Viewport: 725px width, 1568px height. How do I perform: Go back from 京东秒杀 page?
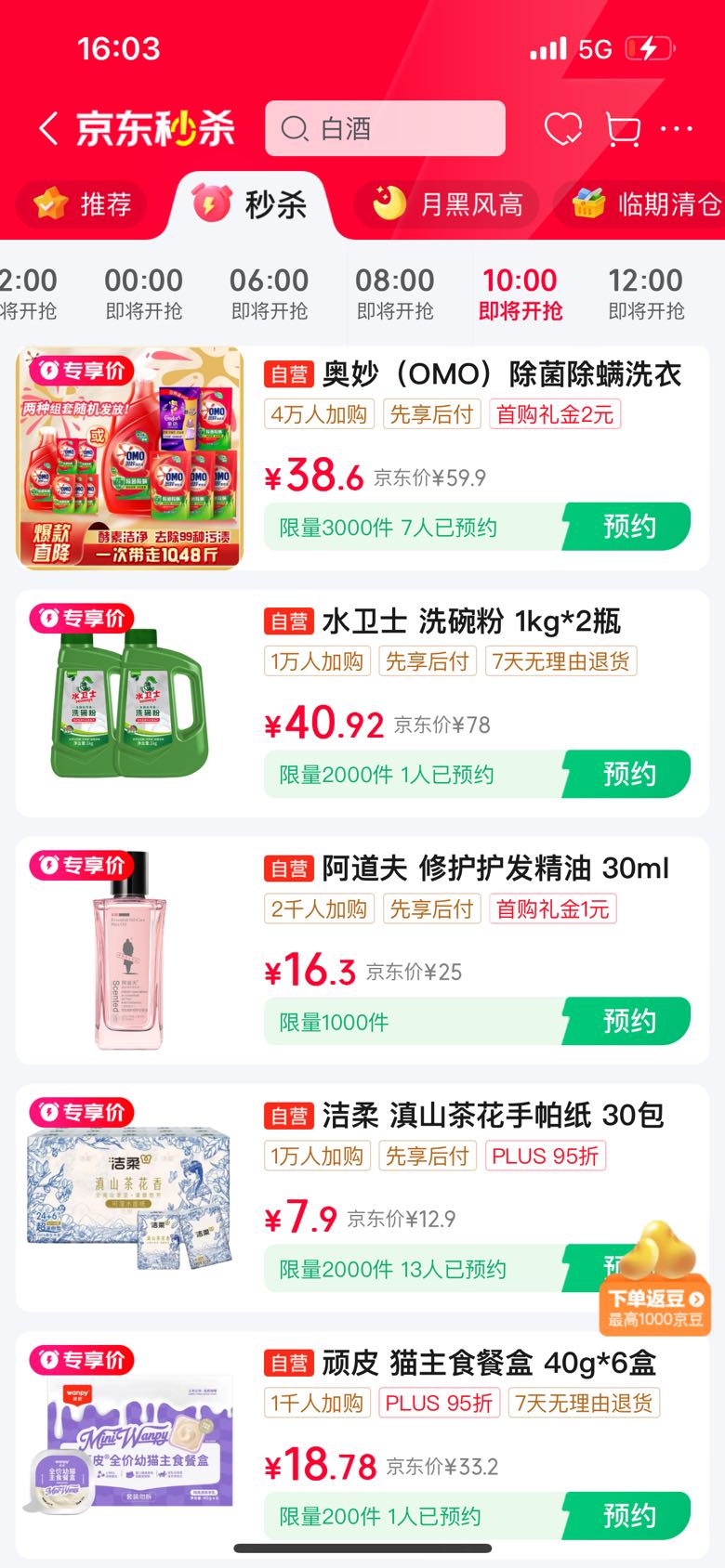click(x=48, y=129)
